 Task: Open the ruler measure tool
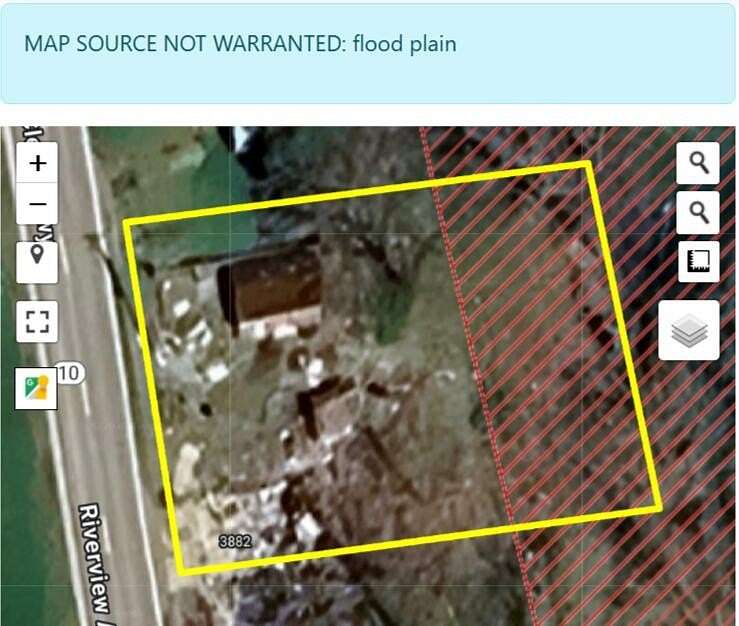tap(698, 261)
